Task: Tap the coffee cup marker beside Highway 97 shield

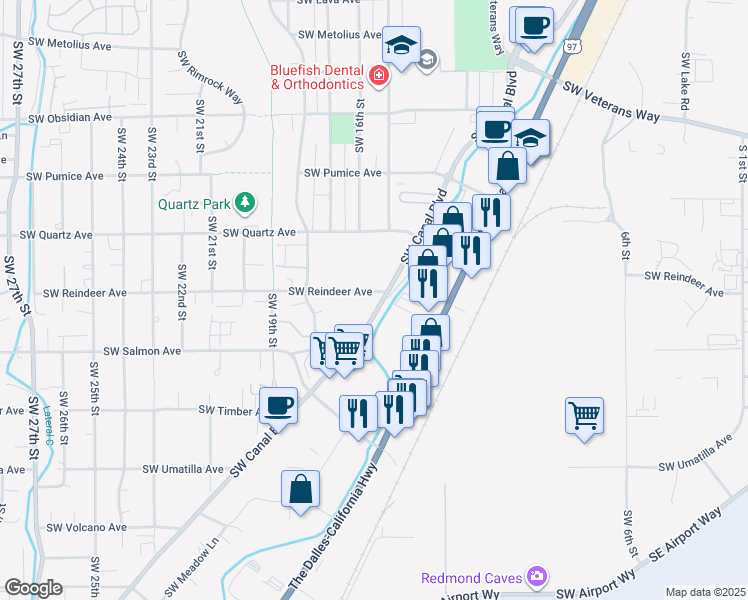Action: point(535,24)
